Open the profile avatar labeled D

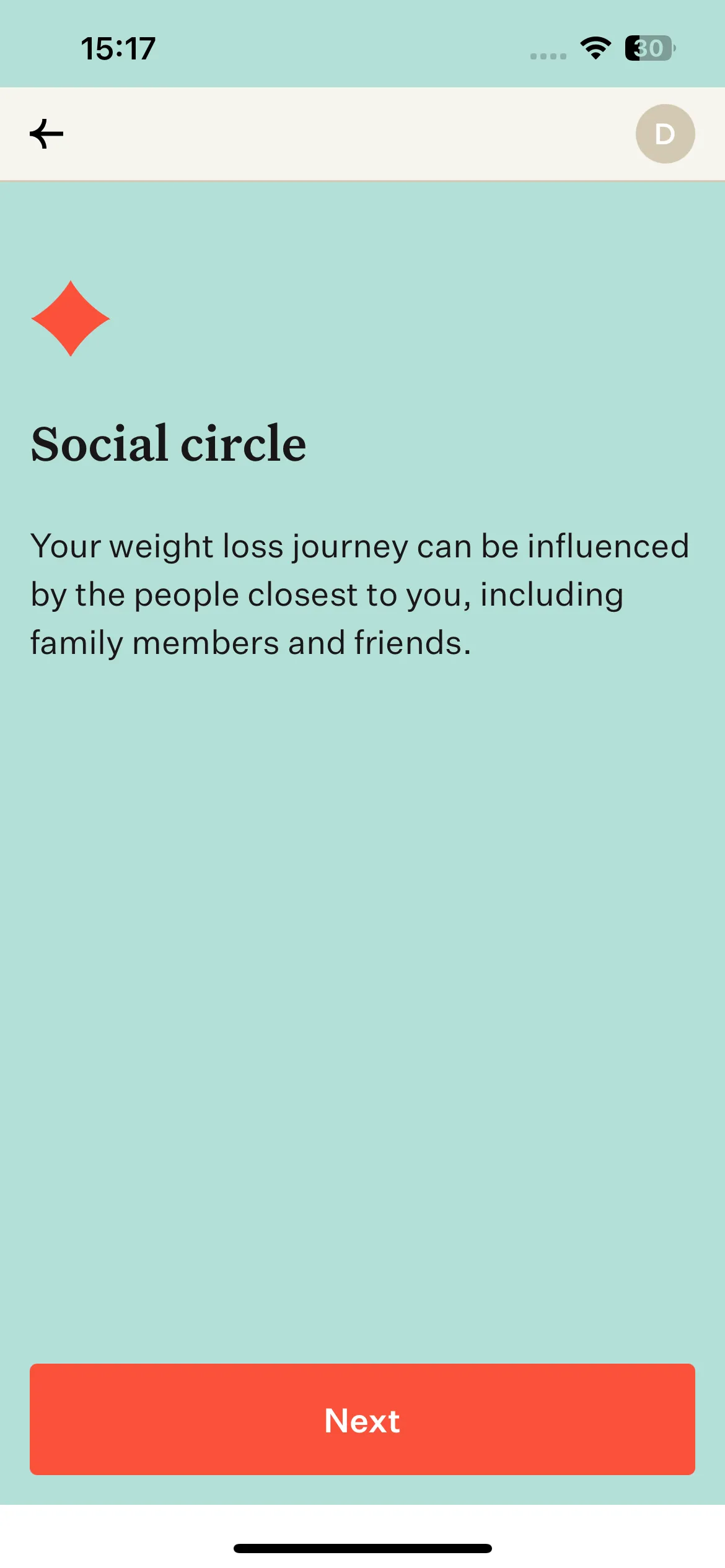pyautogui.click(x=665, y=134)
